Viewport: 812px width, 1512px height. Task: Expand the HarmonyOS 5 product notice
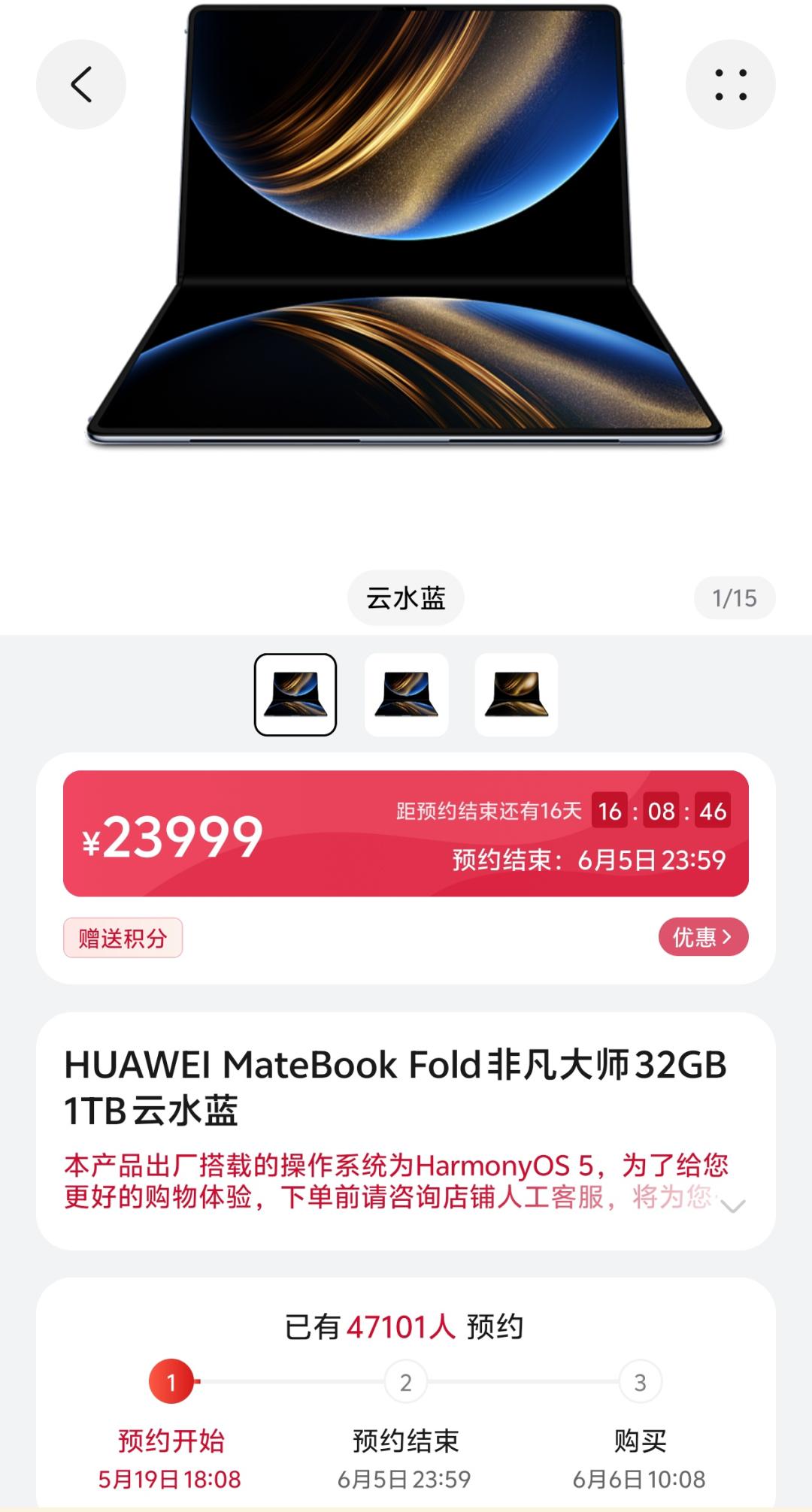click(x=732, y=1206)
